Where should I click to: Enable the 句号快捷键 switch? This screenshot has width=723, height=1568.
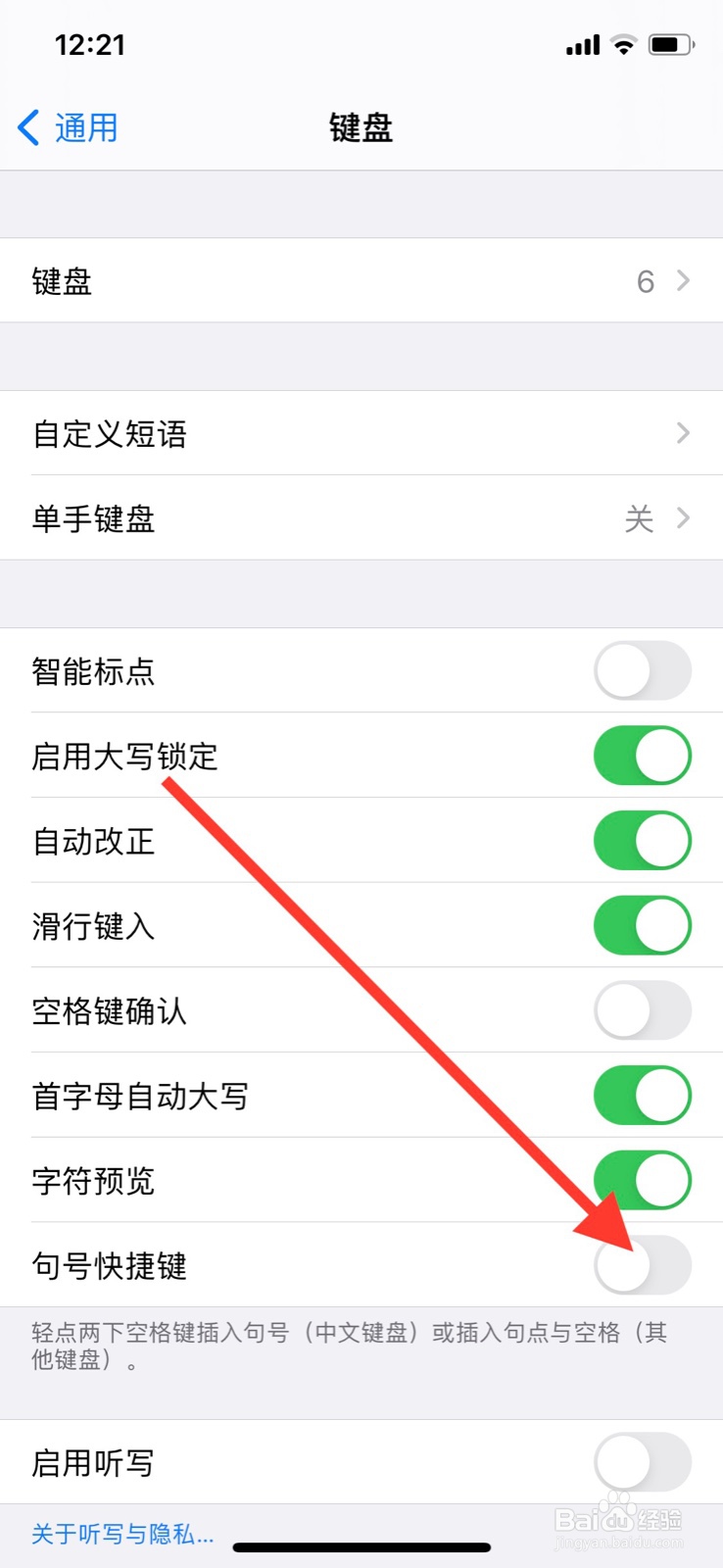[x=642, y=1265]
